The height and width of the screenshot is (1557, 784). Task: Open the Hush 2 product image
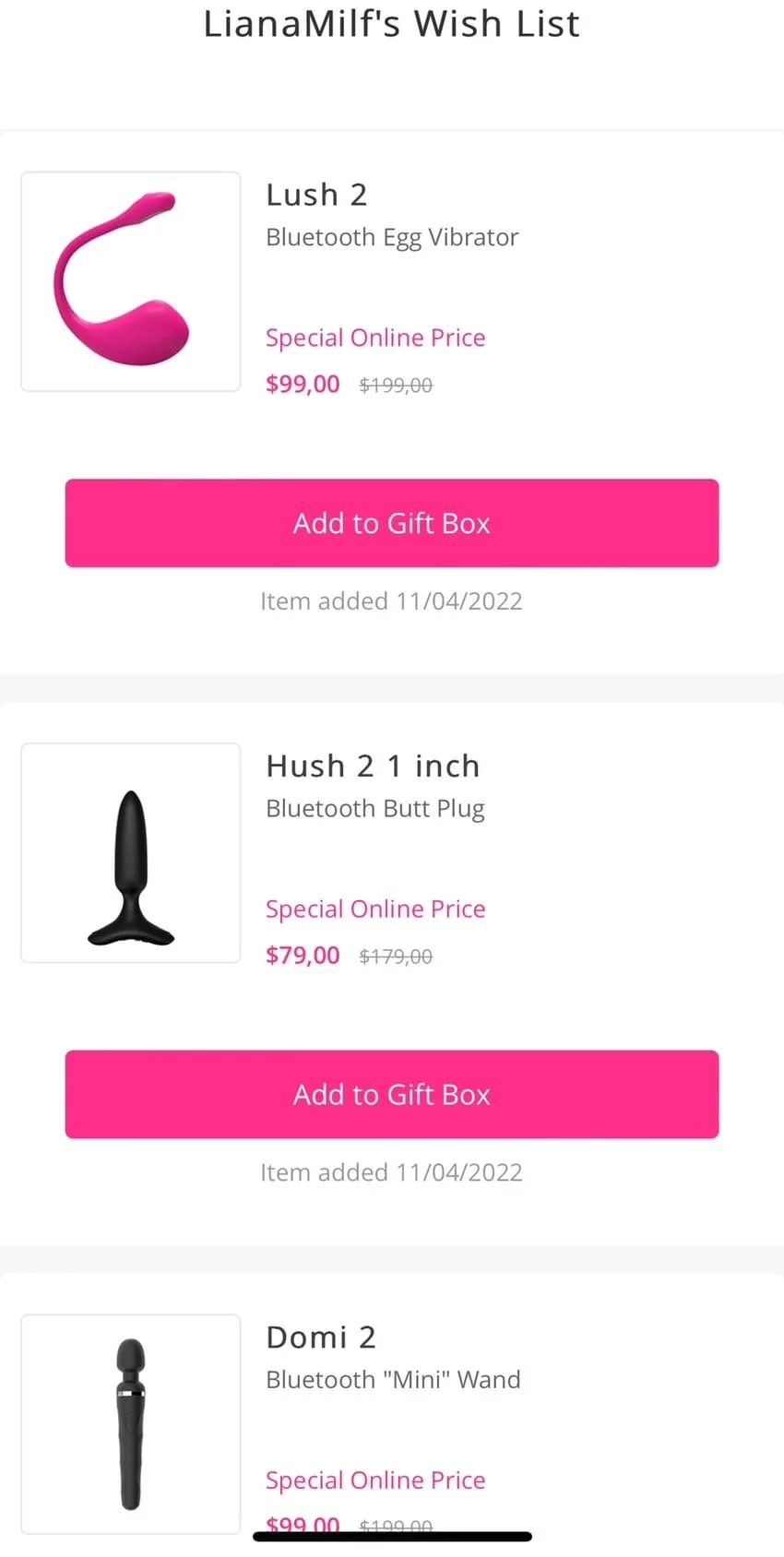(130, 853)
